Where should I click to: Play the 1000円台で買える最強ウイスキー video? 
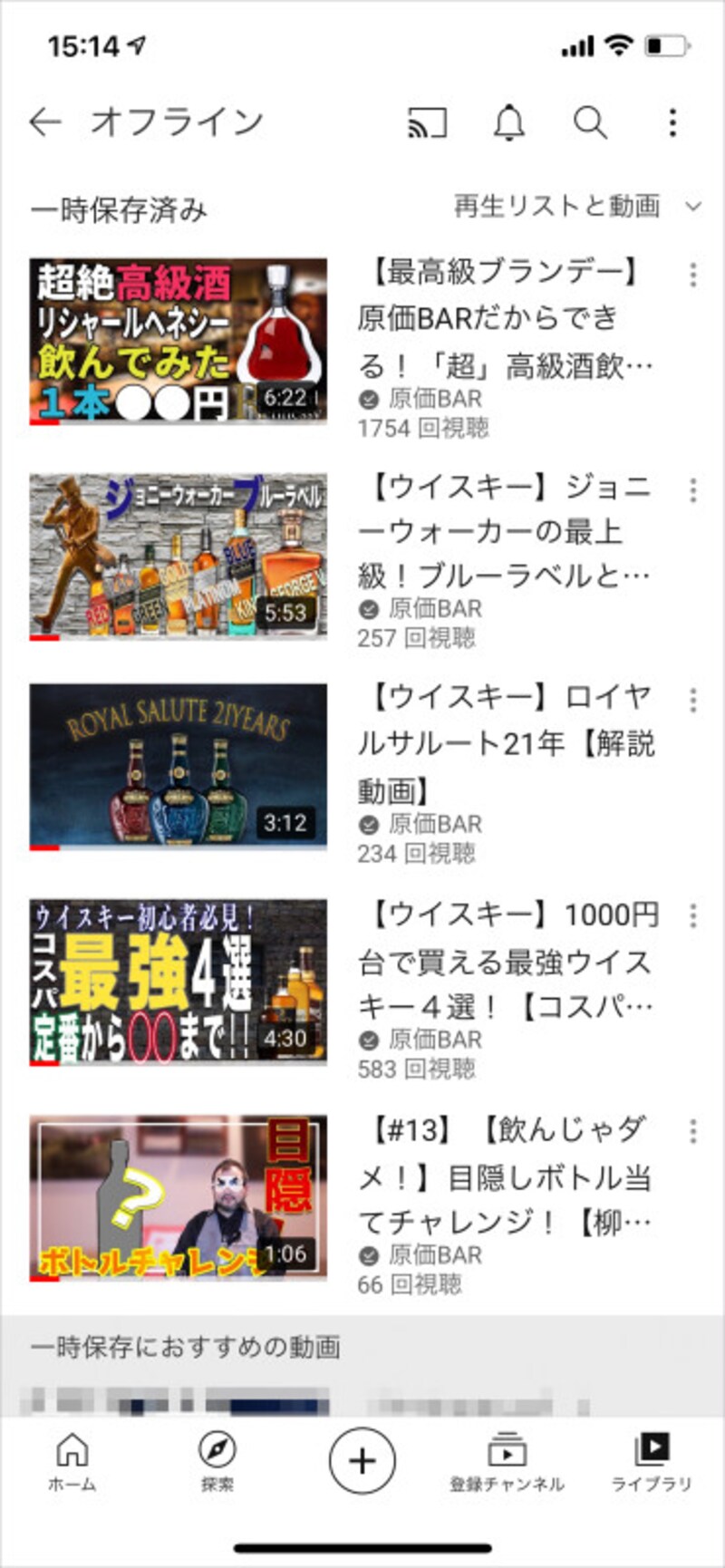(179, 982)
